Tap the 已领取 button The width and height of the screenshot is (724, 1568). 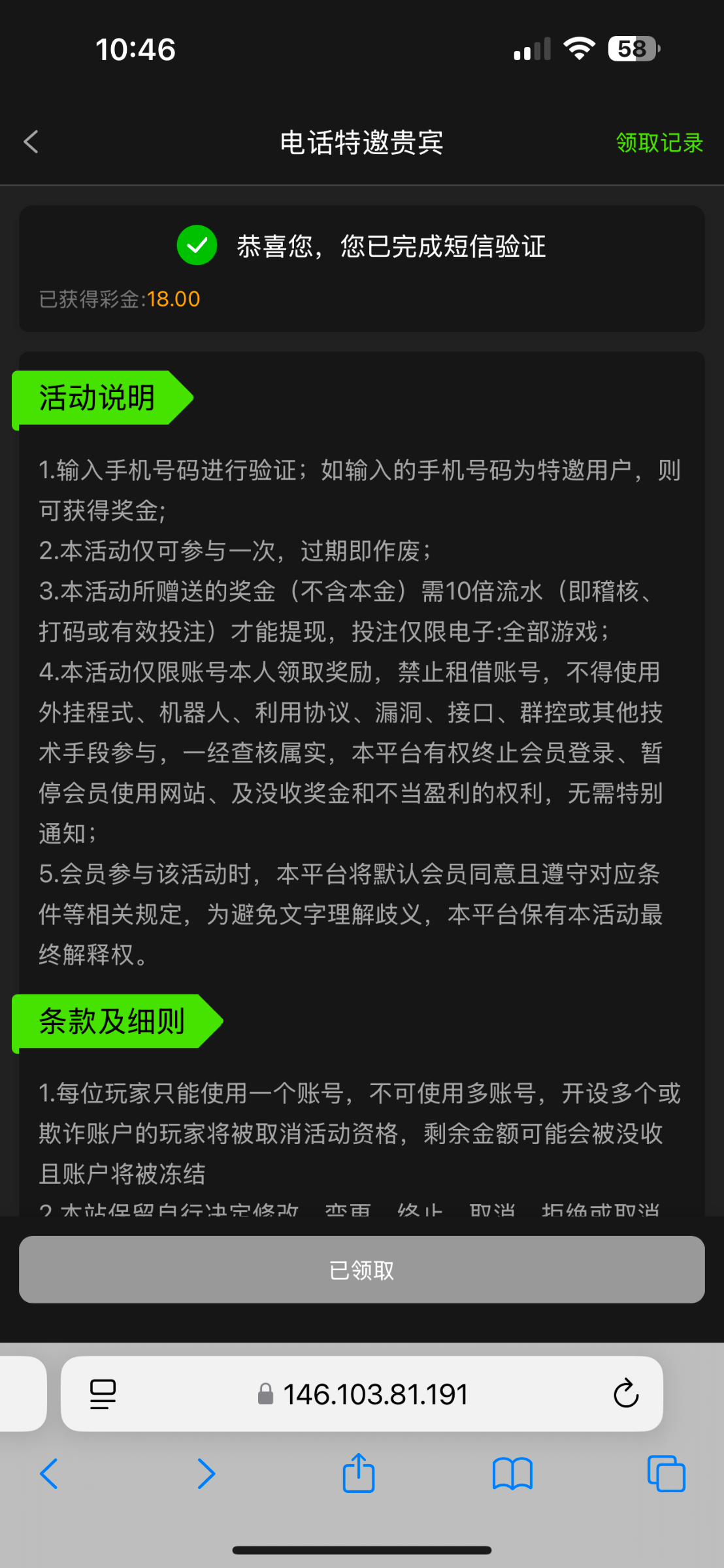(362, 1269)
